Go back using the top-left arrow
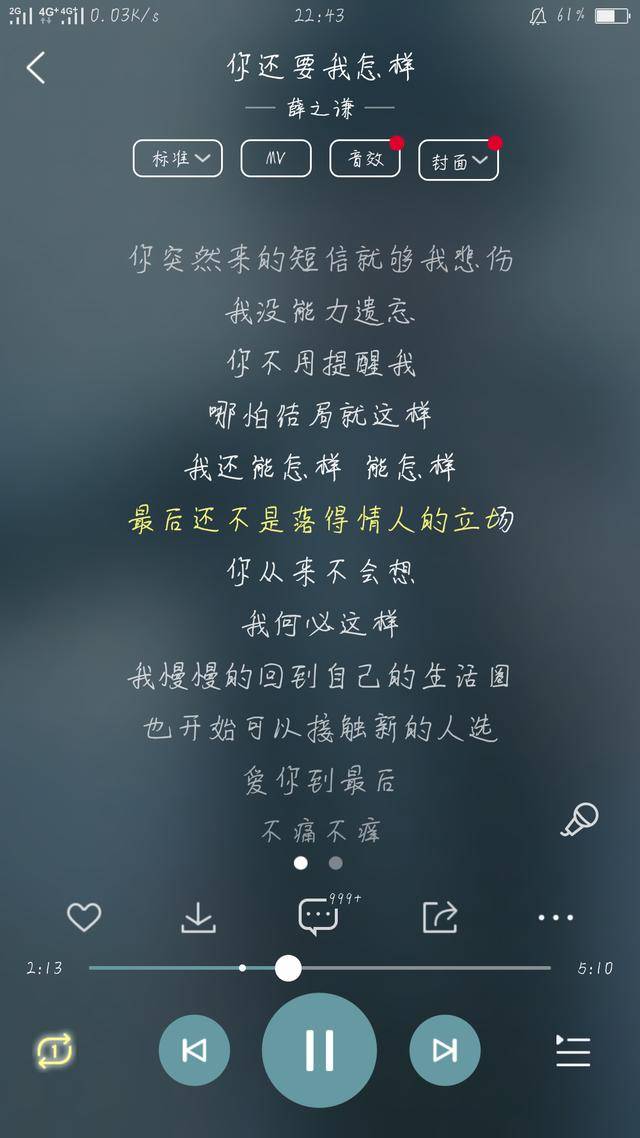640x1138 pixels. click(x=36, y=68)
